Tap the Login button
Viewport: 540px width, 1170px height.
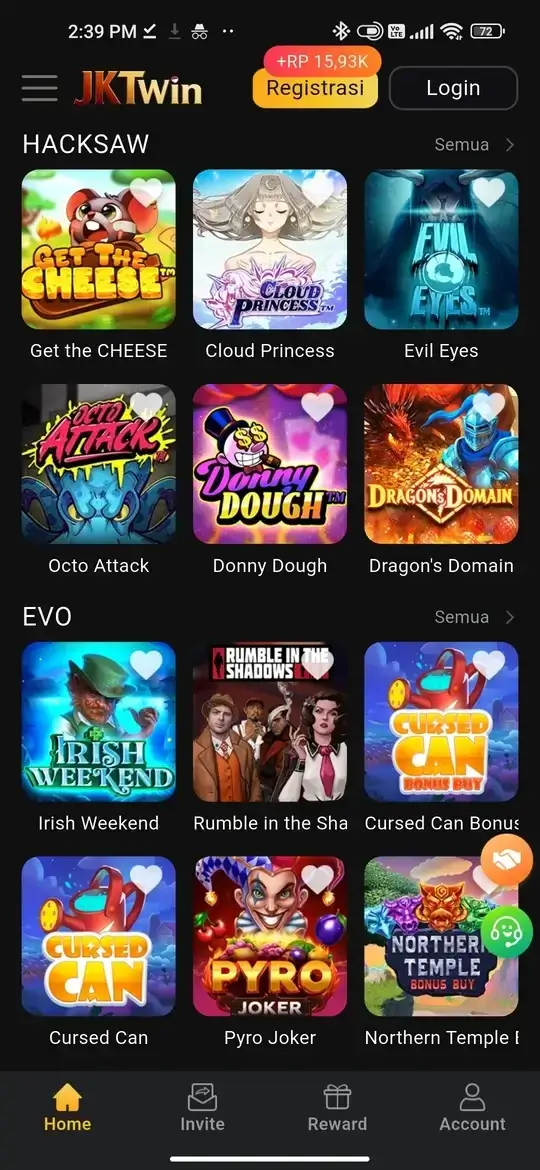click(x=453, y=88)
